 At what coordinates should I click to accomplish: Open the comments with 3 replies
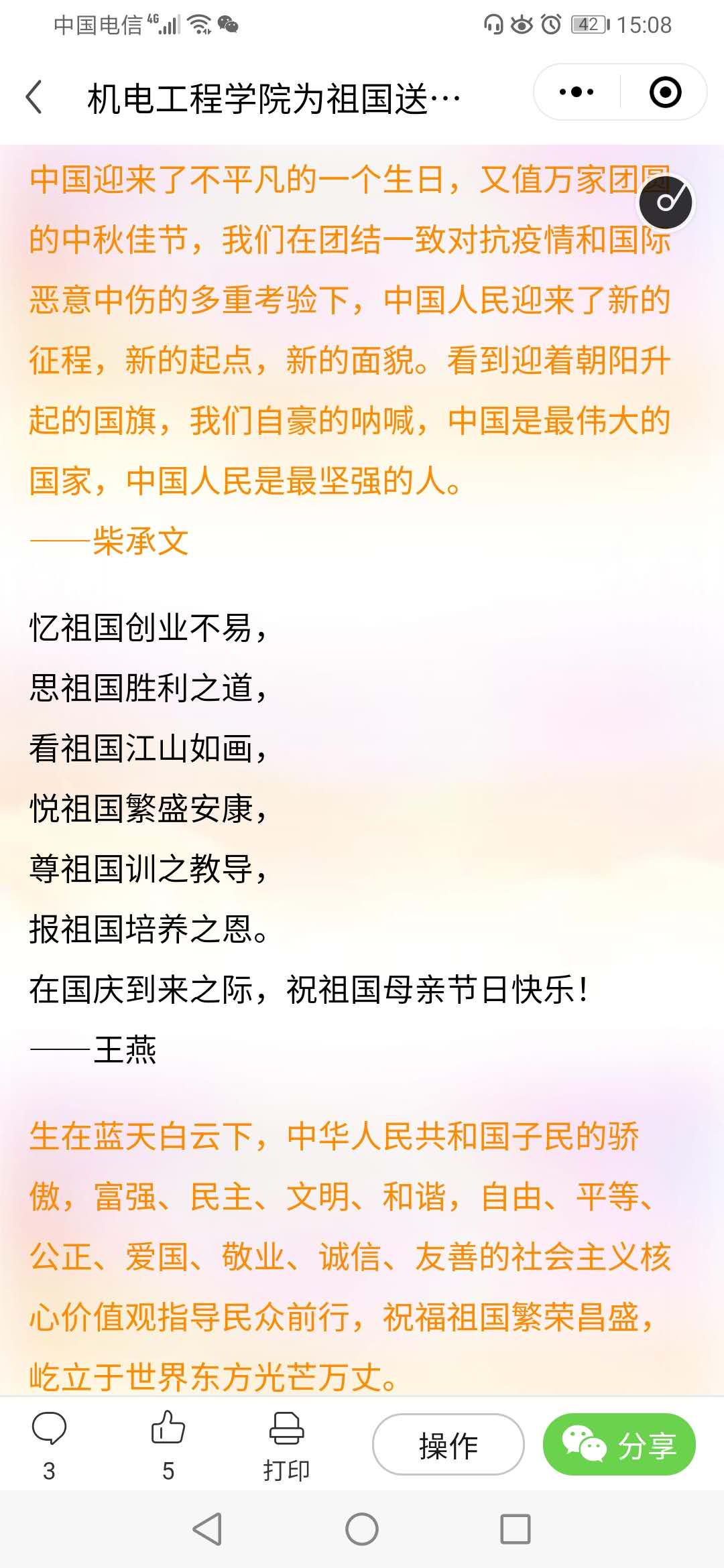pos(49,1443)
